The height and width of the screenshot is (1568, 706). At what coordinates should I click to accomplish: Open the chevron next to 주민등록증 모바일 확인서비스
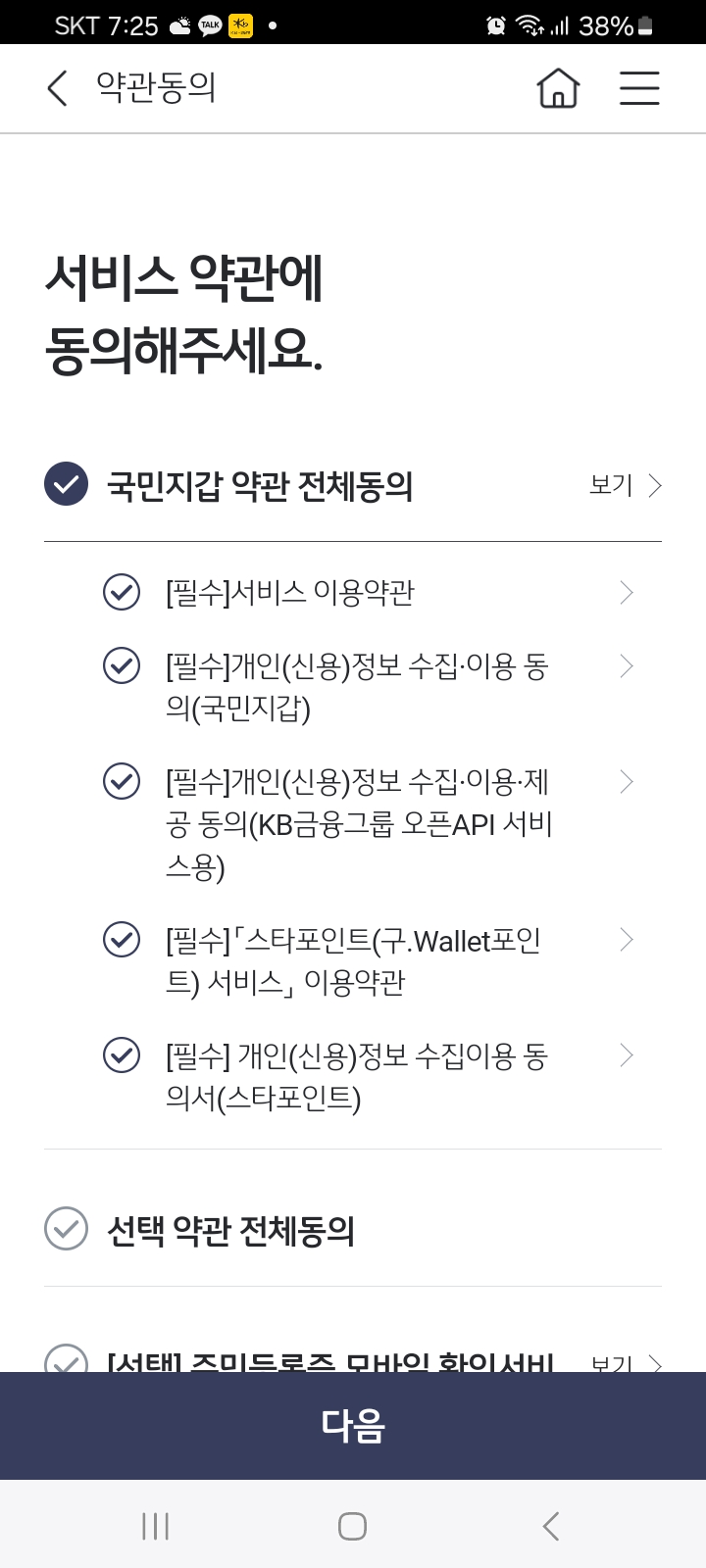click(x=655, y=1364)
